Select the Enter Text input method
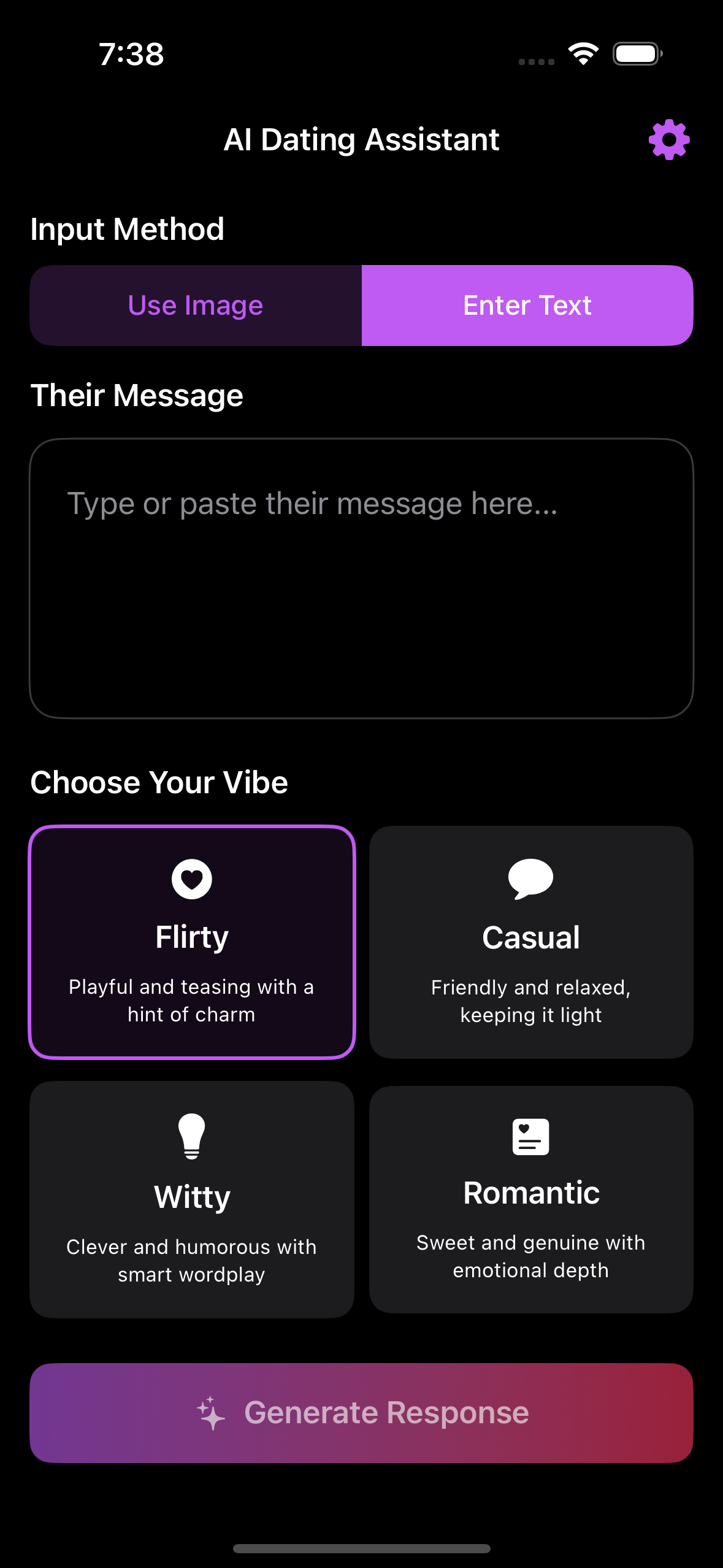 click(527, 306)
